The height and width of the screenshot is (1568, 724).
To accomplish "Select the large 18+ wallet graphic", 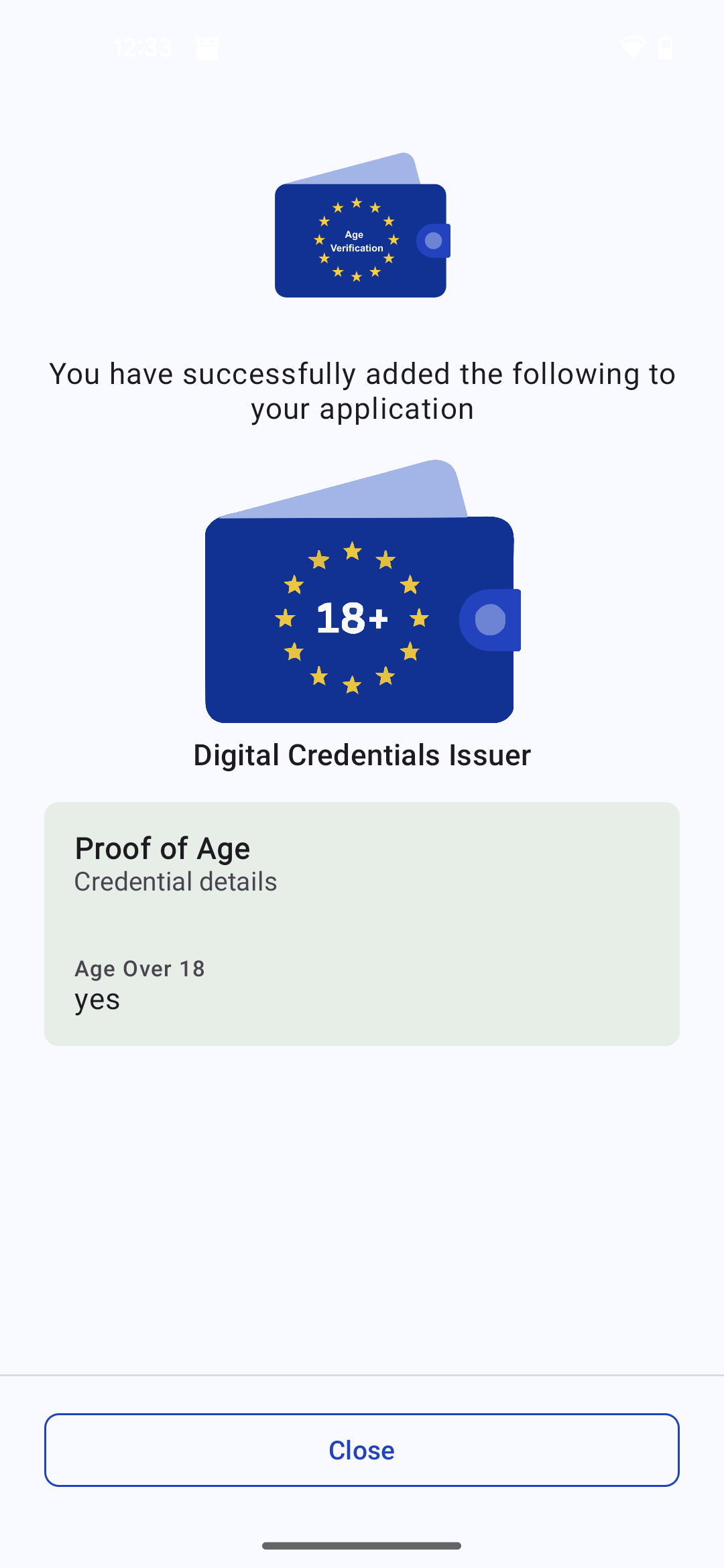I will pyautogui.click(x=359, y=620).
